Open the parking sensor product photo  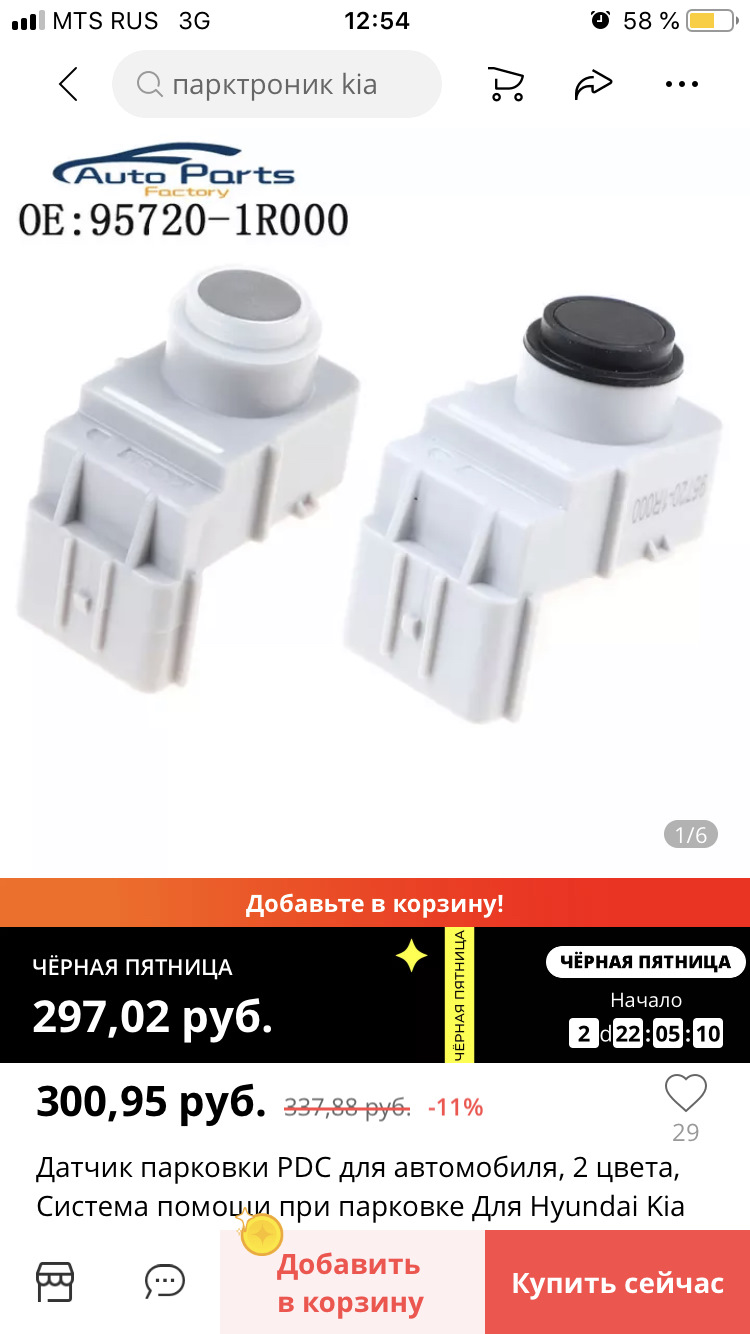[375, 480]
